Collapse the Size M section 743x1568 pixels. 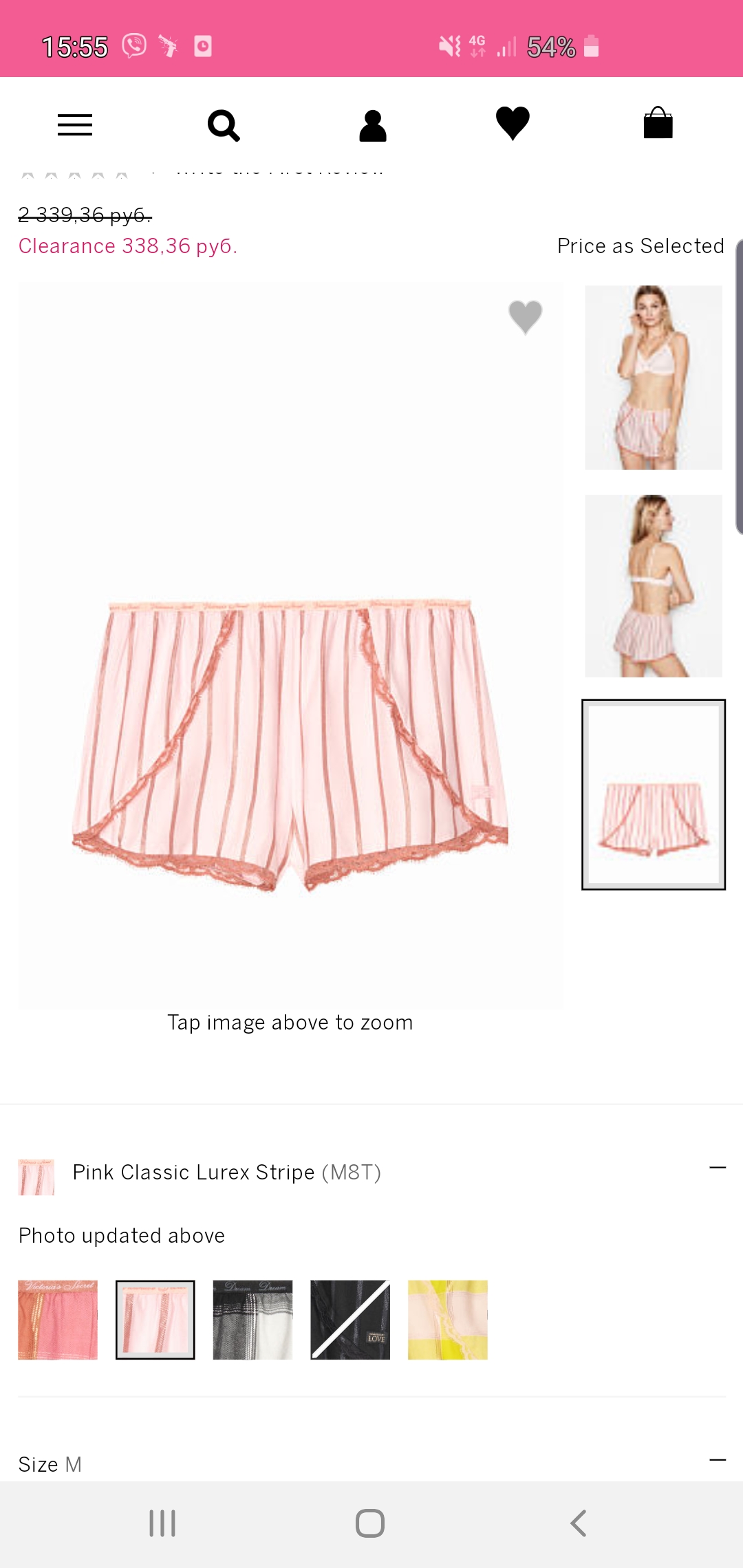tap(718, 1460)
